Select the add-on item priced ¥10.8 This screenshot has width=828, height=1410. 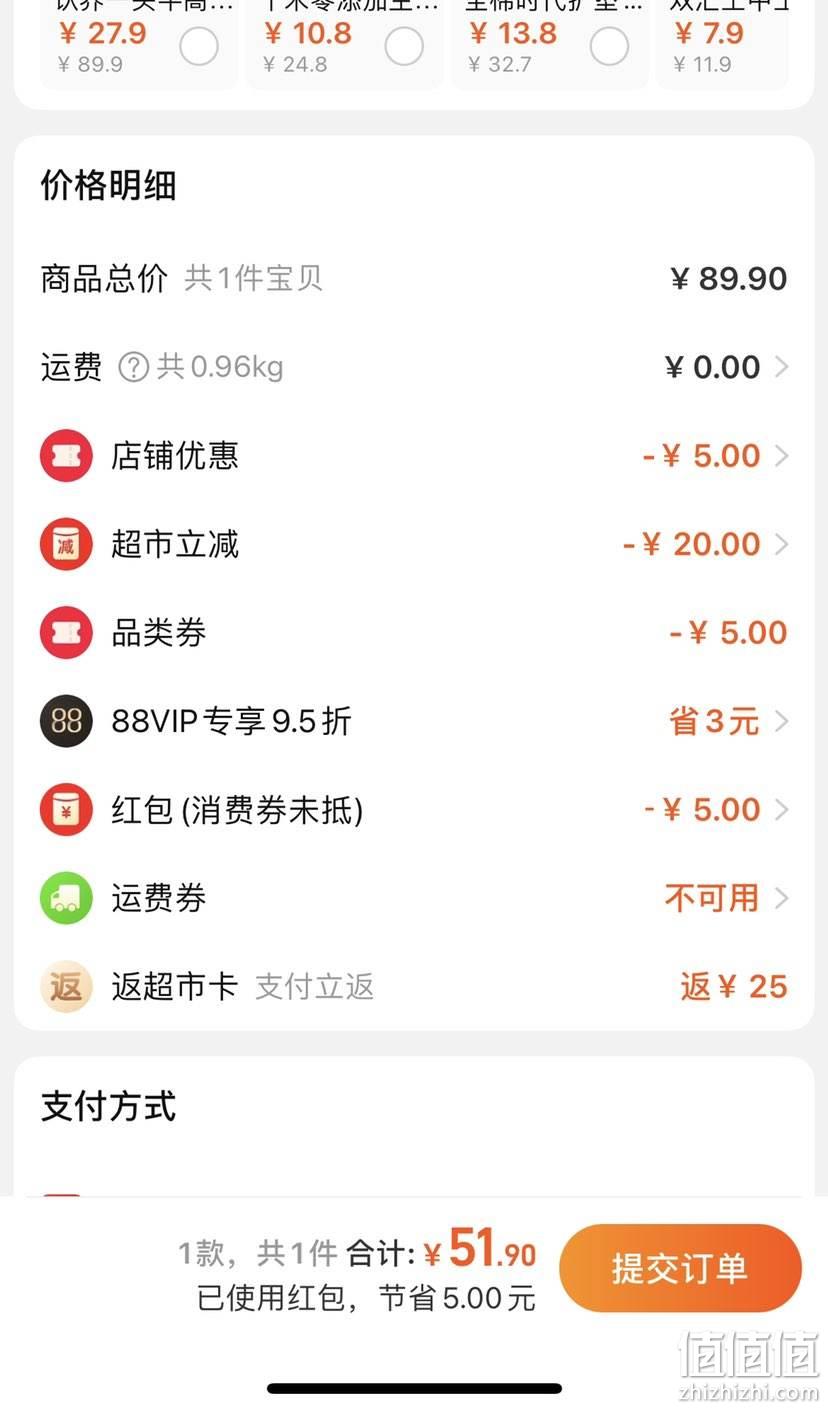coord(404,46)
